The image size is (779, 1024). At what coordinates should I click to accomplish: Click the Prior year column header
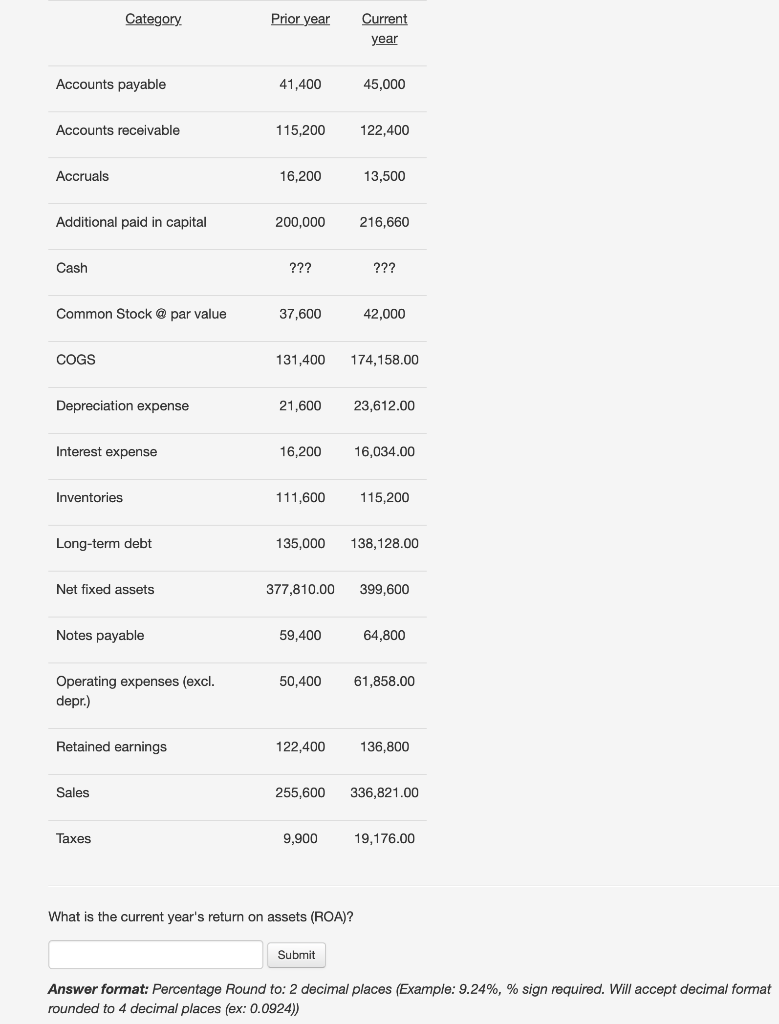click(300, 19)
